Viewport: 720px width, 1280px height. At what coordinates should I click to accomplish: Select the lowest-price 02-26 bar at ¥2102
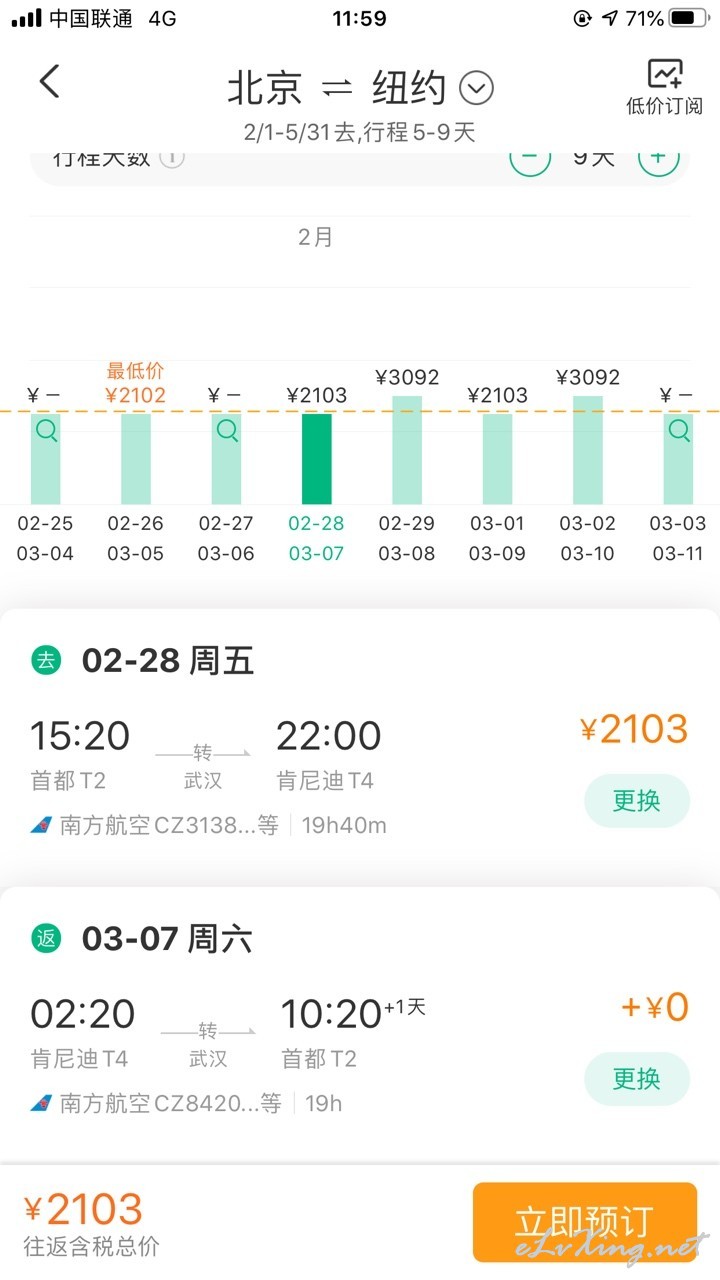136,458
